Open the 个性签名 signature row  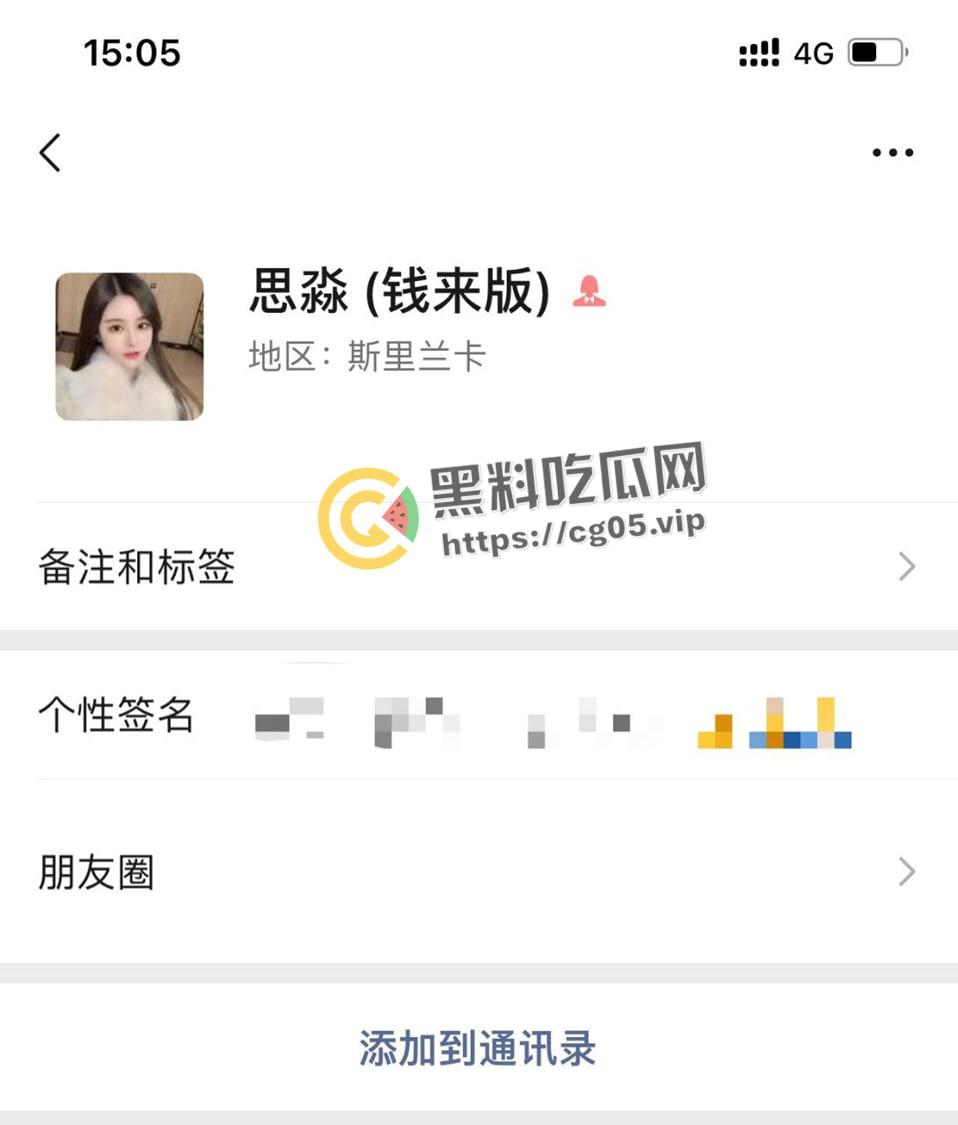113,716
